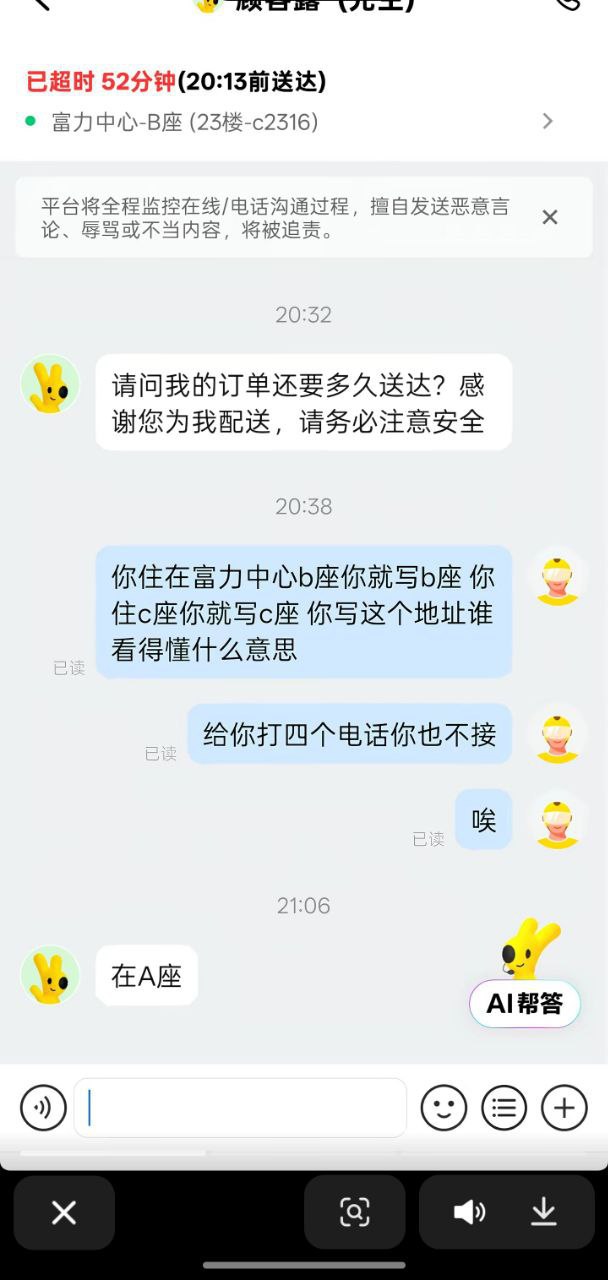Viewport: 608px width, 1280px height.
Task: Switch to voice message input
Action: (x=43, y=1108)
